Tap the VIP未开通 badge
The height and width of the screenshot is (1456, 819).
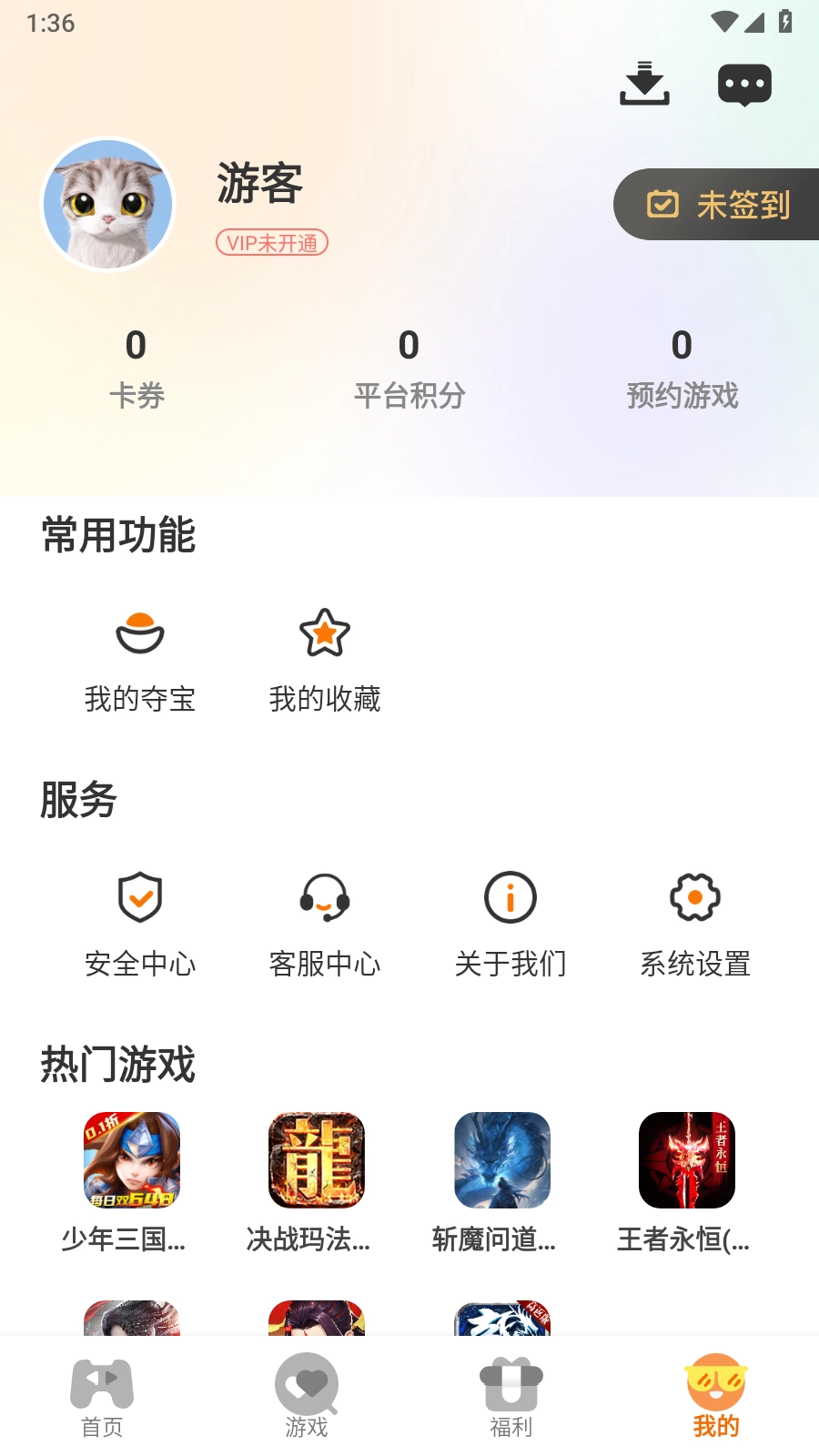pos(271,243)
